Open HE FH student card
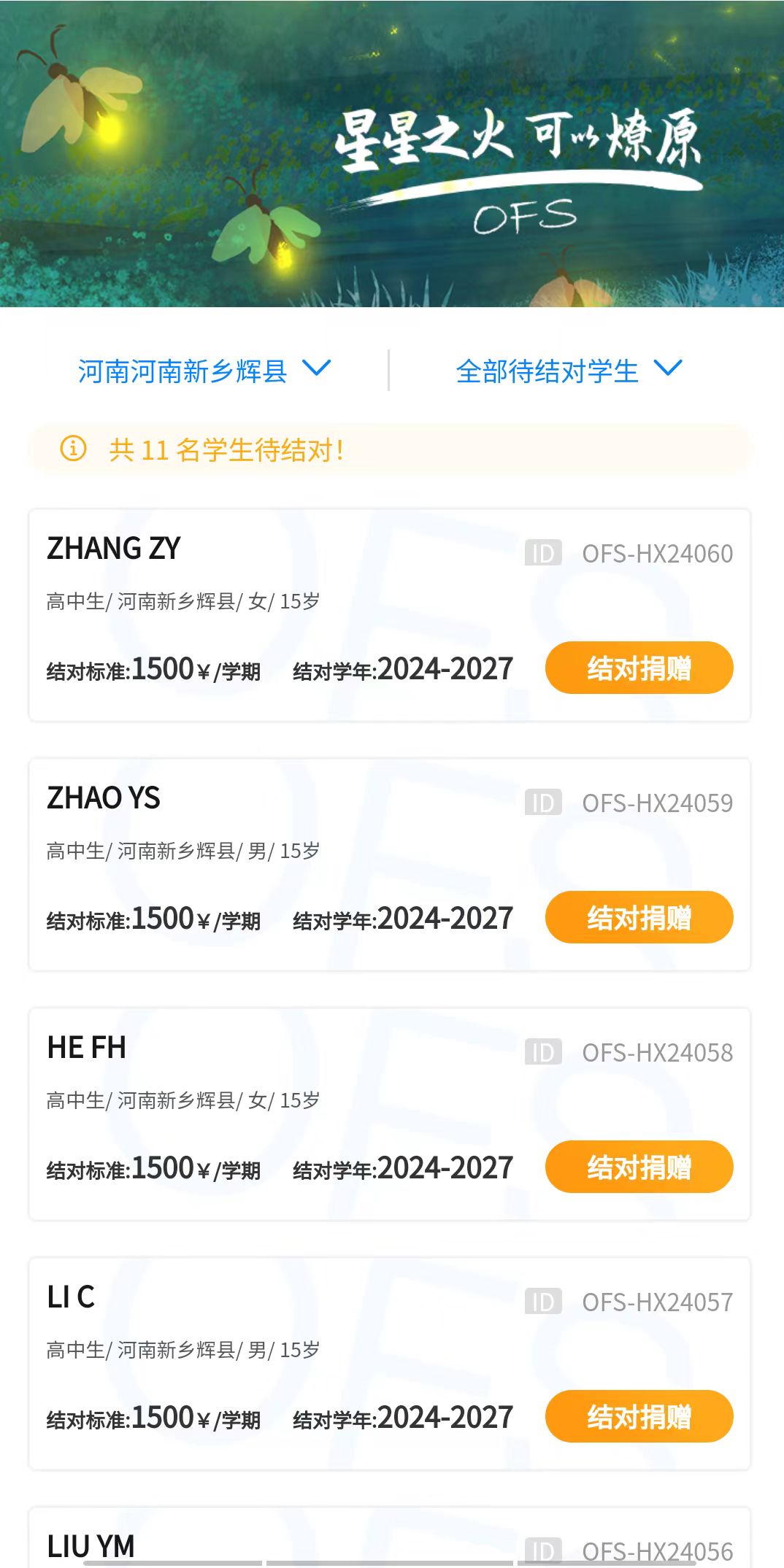 [390, 1114]
